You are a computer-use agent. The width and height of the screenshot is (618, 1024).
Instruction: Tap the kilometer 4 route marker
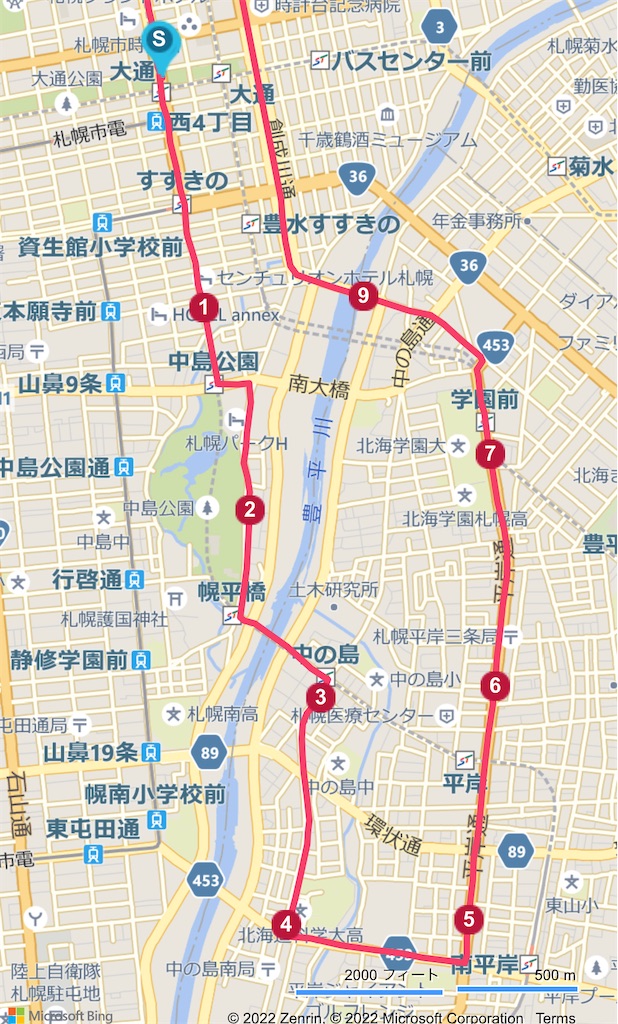(286, 925)
